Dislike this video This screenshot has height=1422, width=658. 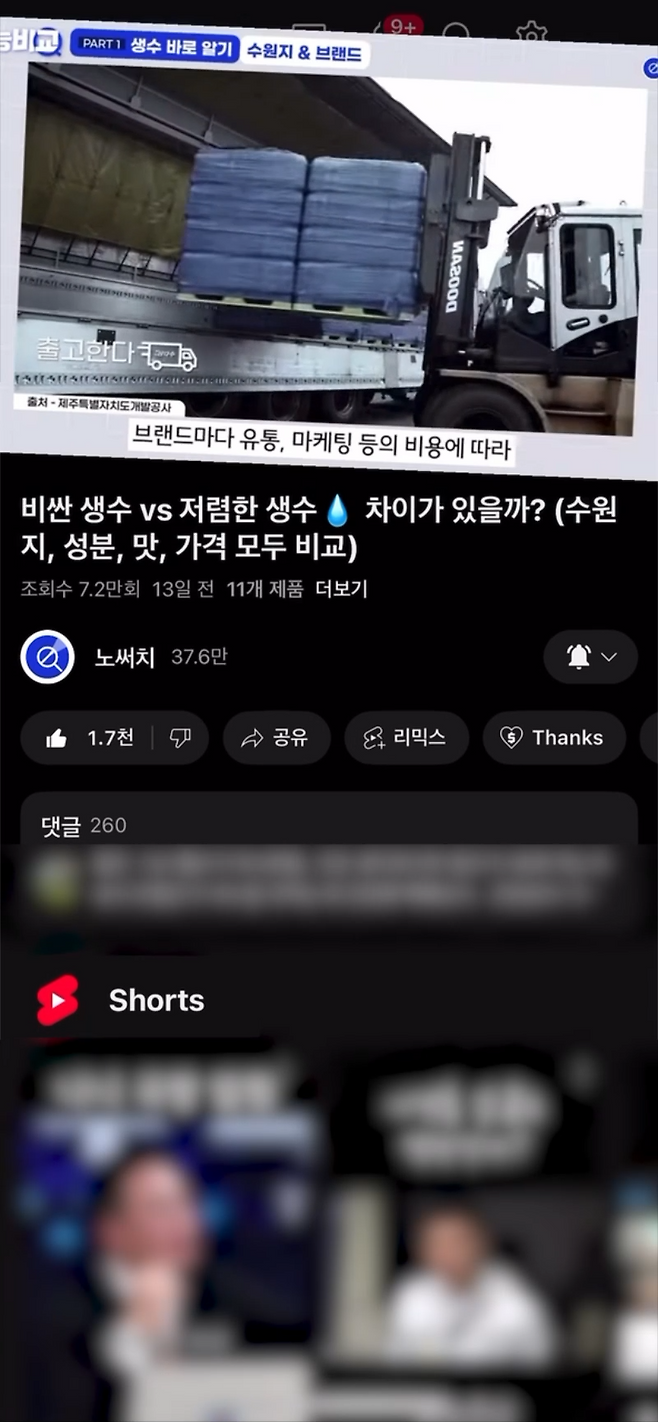(181, 738)
